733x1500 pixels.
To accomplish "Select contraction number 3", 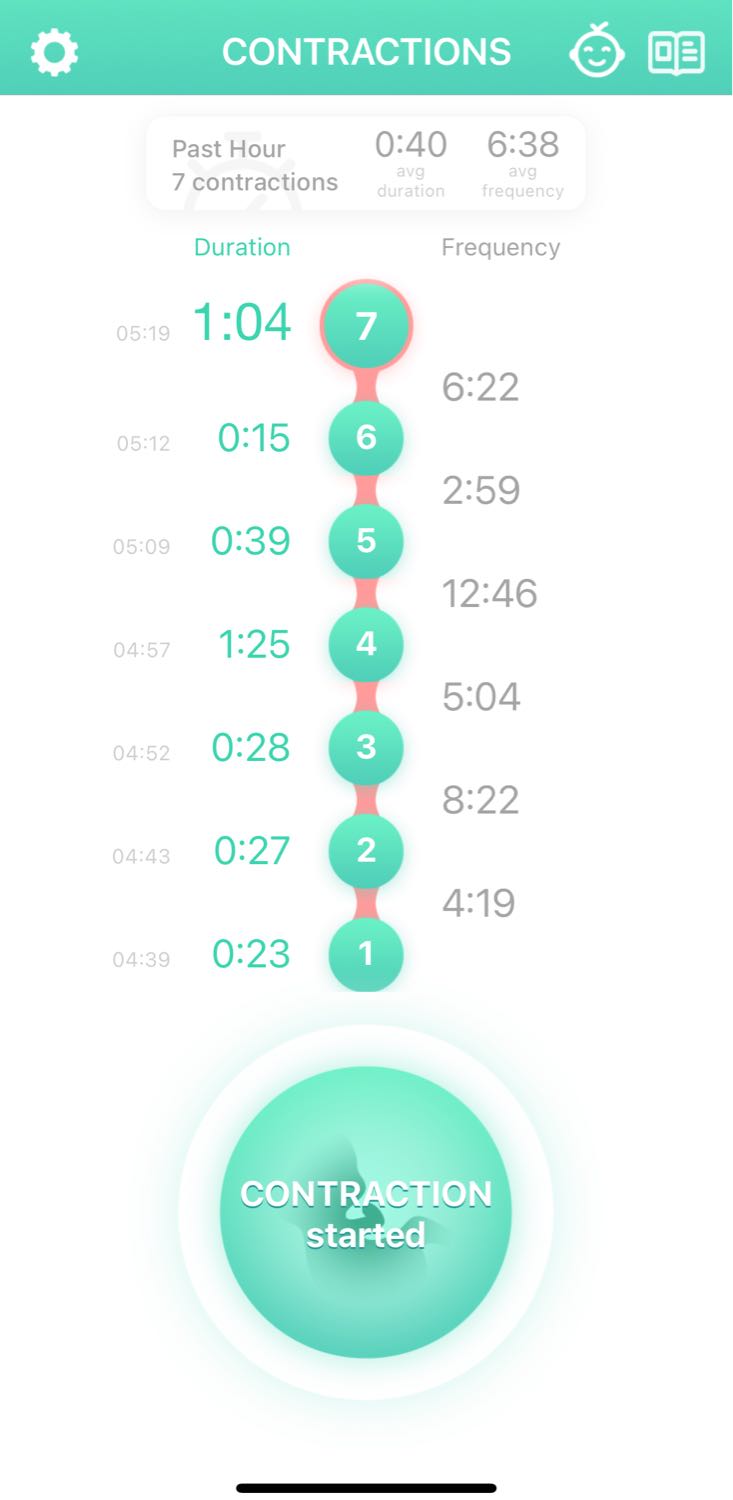I will (x=366, y=748).
